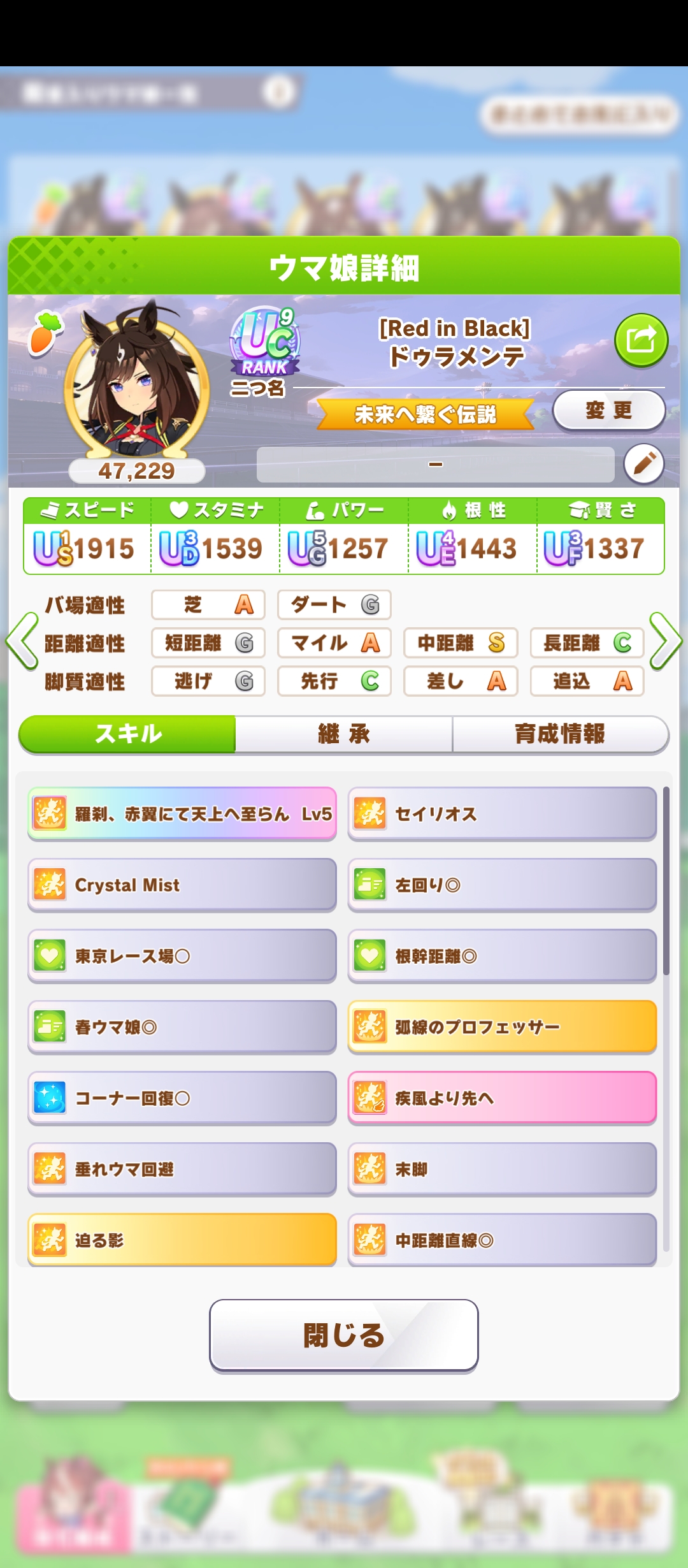View the 迫る影 skill

coord(182,1240)
